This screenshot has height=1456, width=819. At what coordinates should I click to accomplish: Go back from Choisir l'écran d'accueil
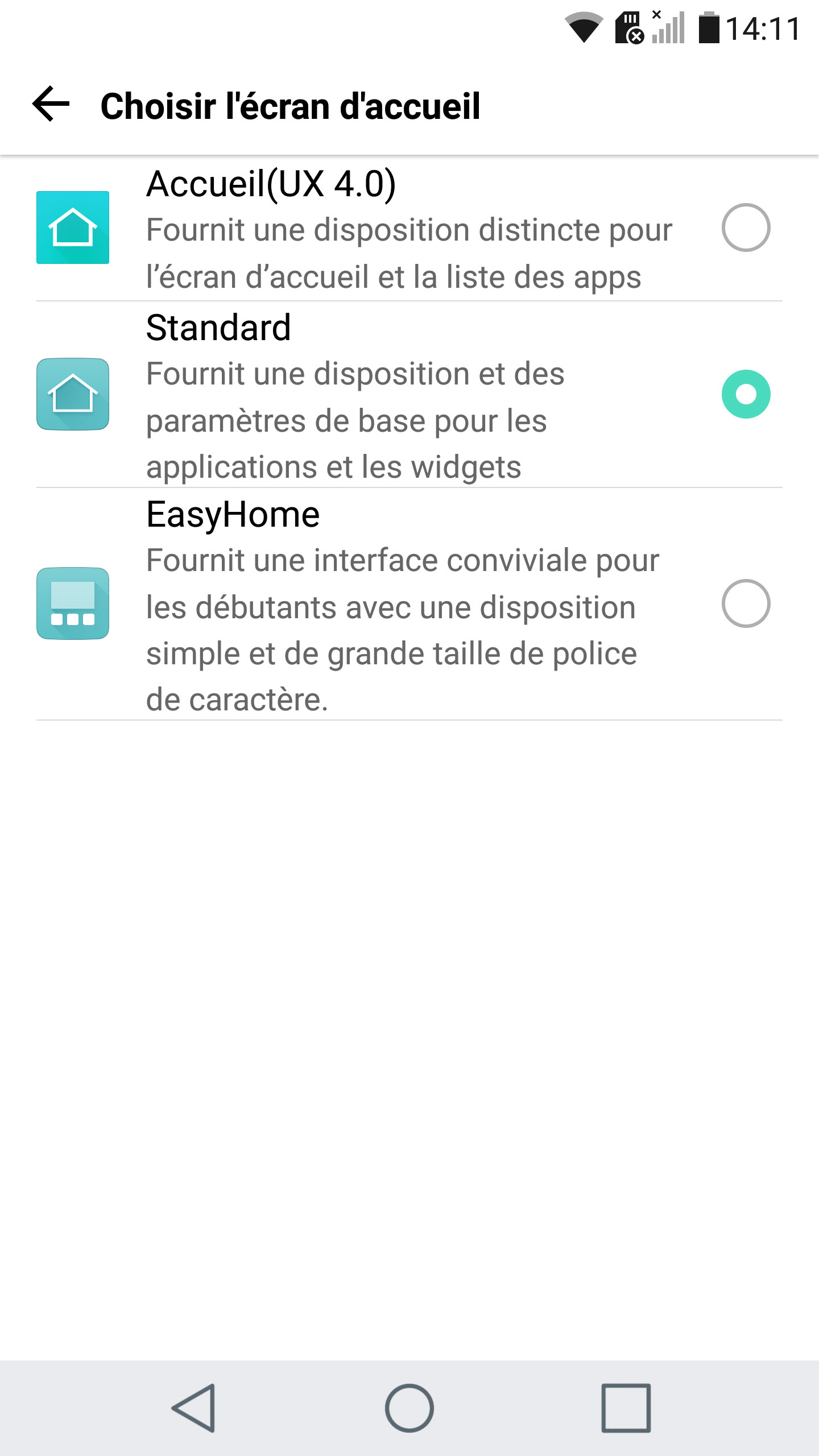tap(51, 105)
